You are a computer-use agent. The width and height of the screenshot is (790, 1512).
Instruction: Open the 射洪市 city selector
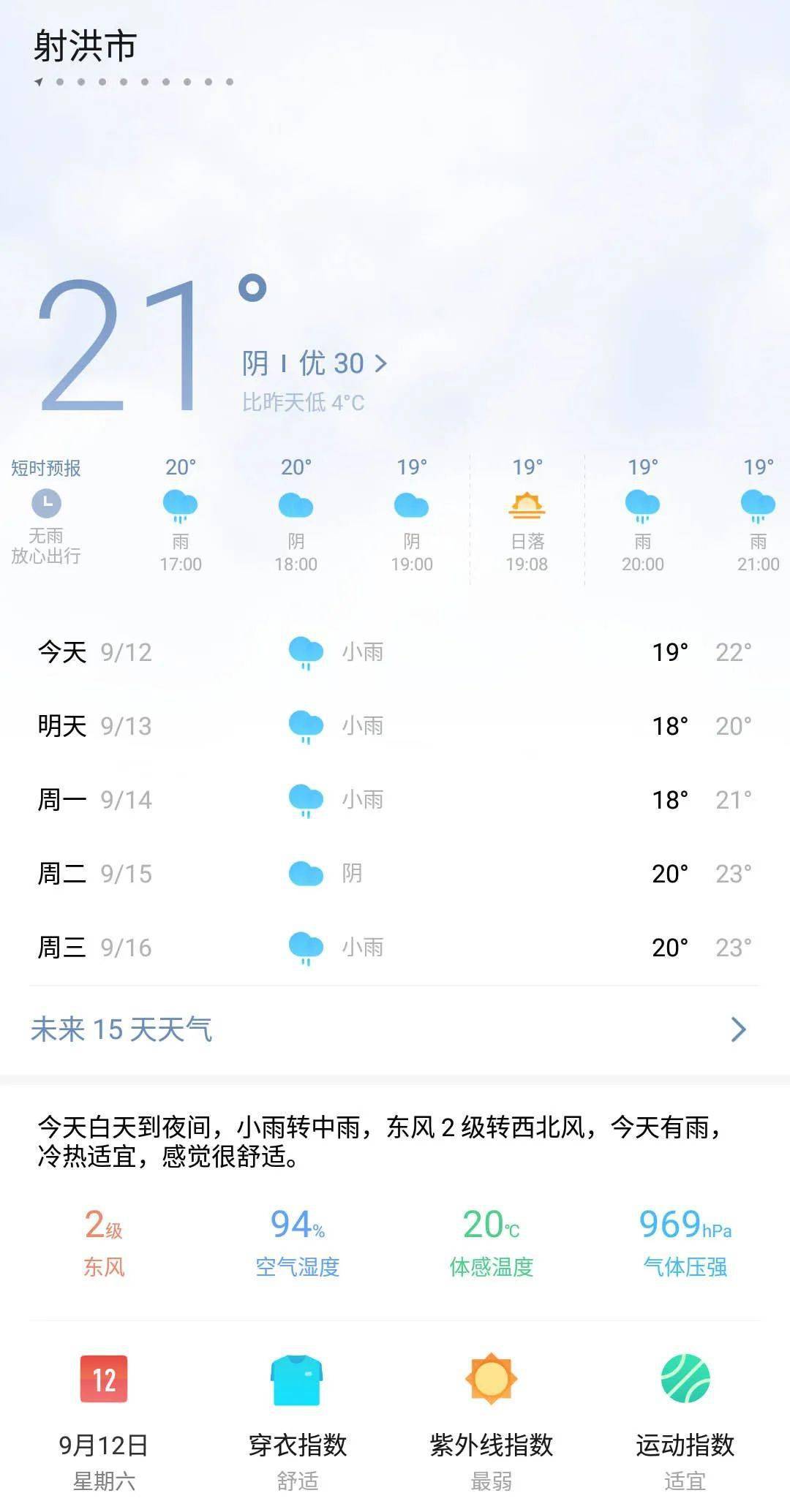(86, 46)
